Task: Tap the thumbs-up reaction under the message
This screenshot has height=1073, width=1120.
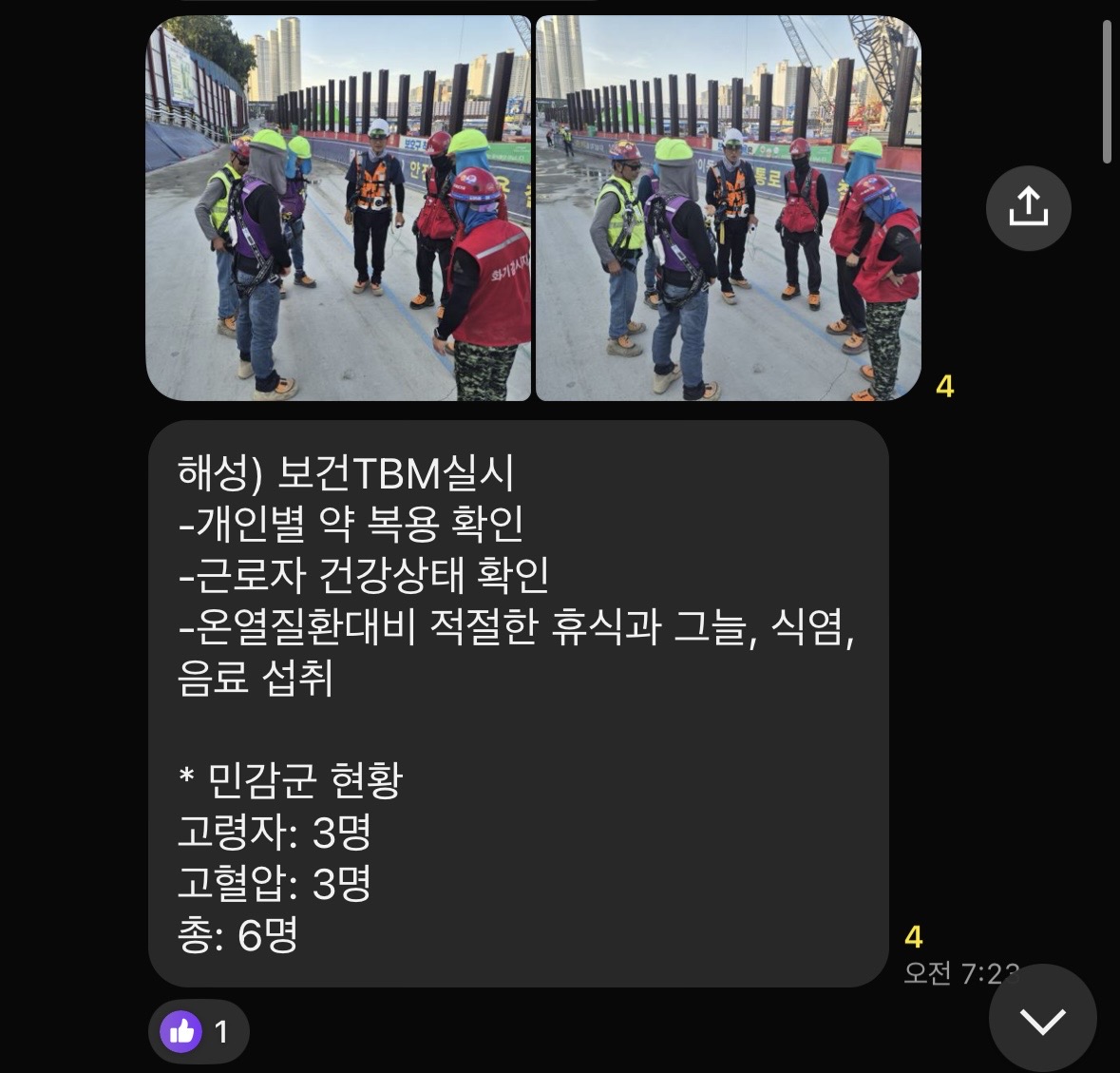Action: point(199,1031)
